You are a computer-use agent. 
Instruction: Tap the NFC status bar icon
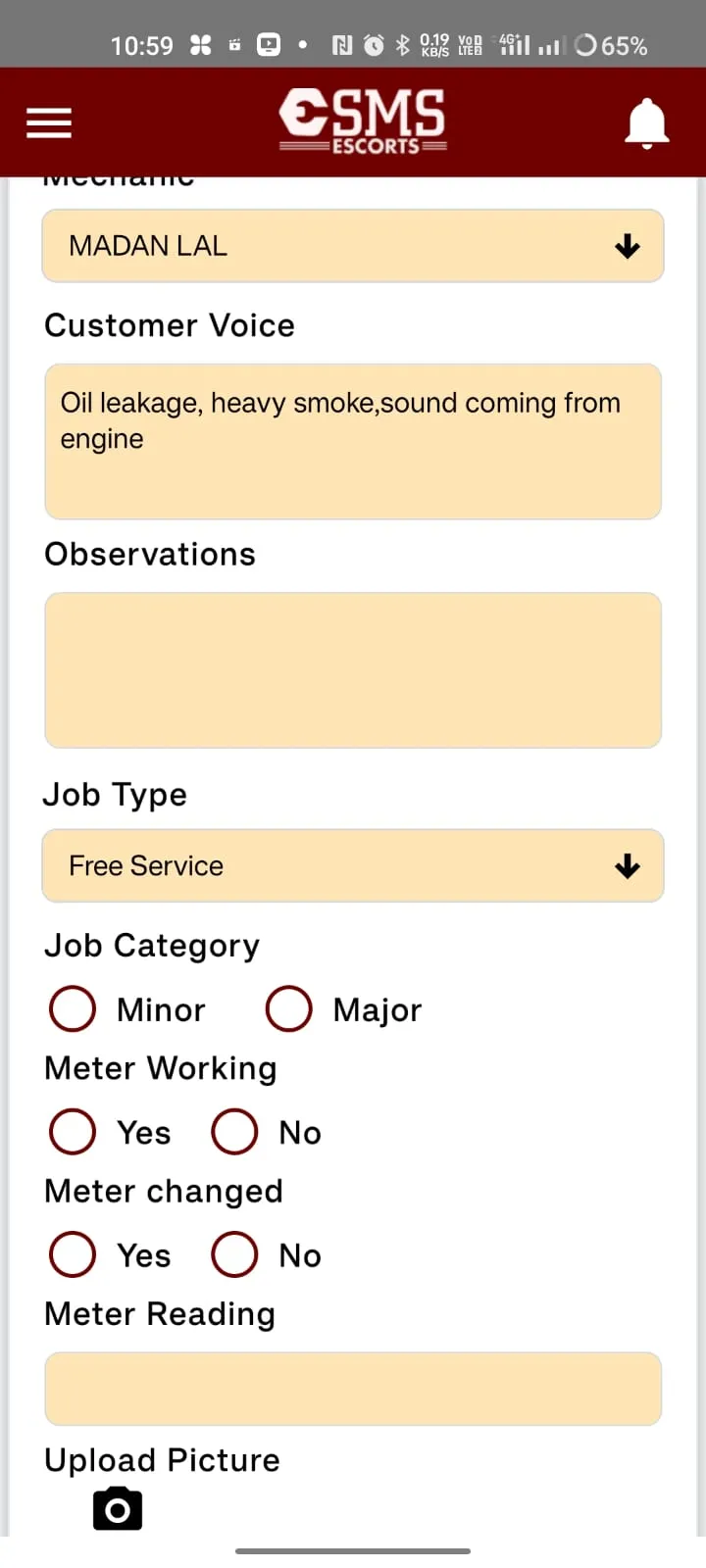(343, 44)
